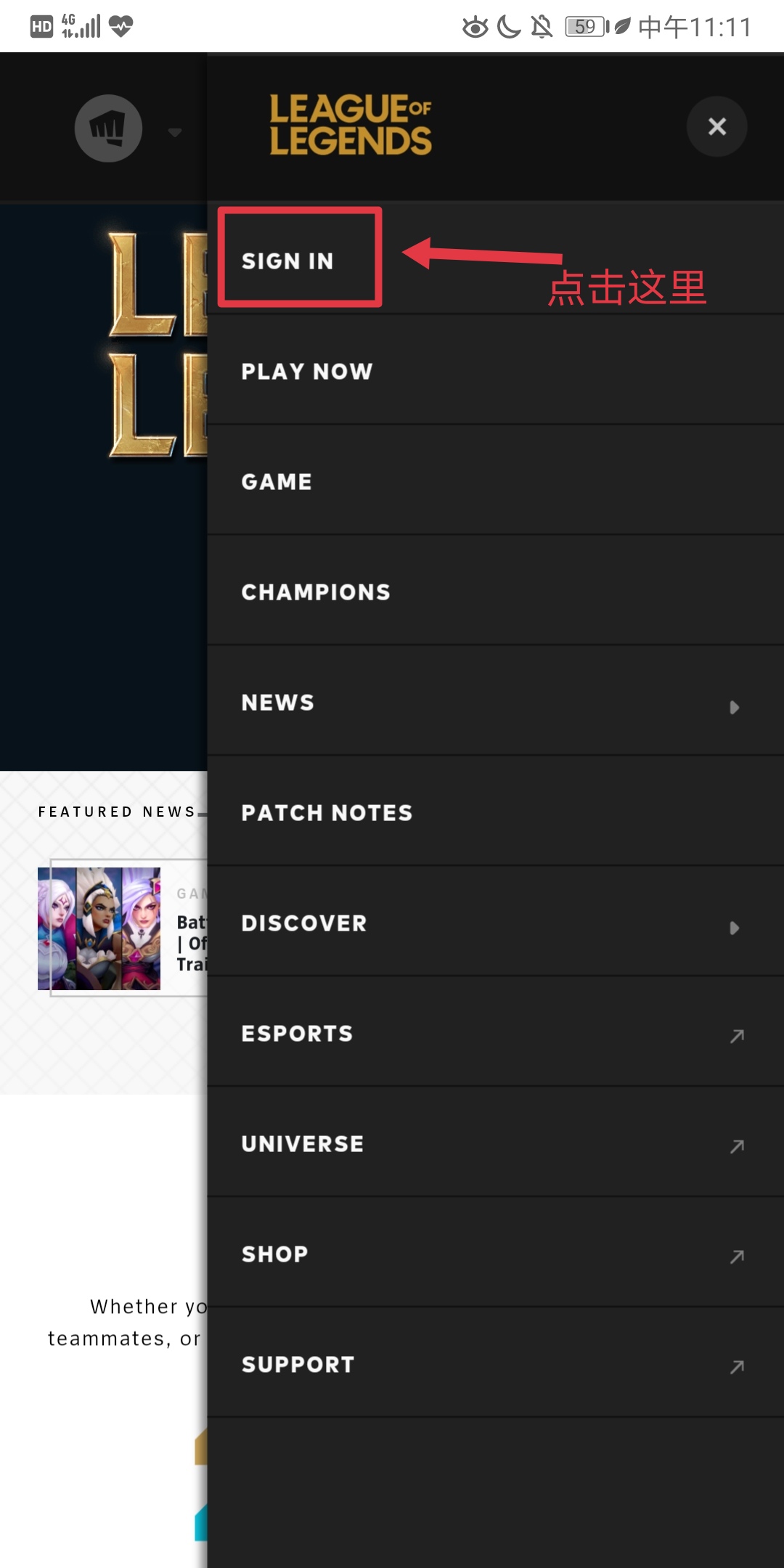The width and height of the screenshot is (784, 1568).
Task: Expand the DISCOVER submenu
Action: 733,927
